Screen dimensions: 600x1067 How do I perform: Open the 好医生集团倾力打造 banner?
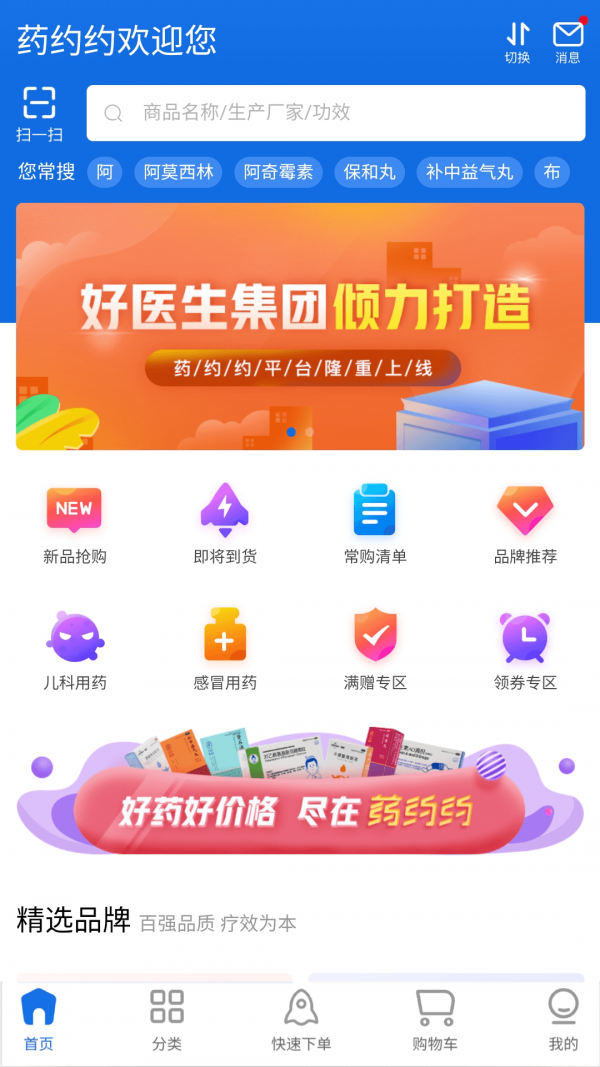(x=300, y=326)
